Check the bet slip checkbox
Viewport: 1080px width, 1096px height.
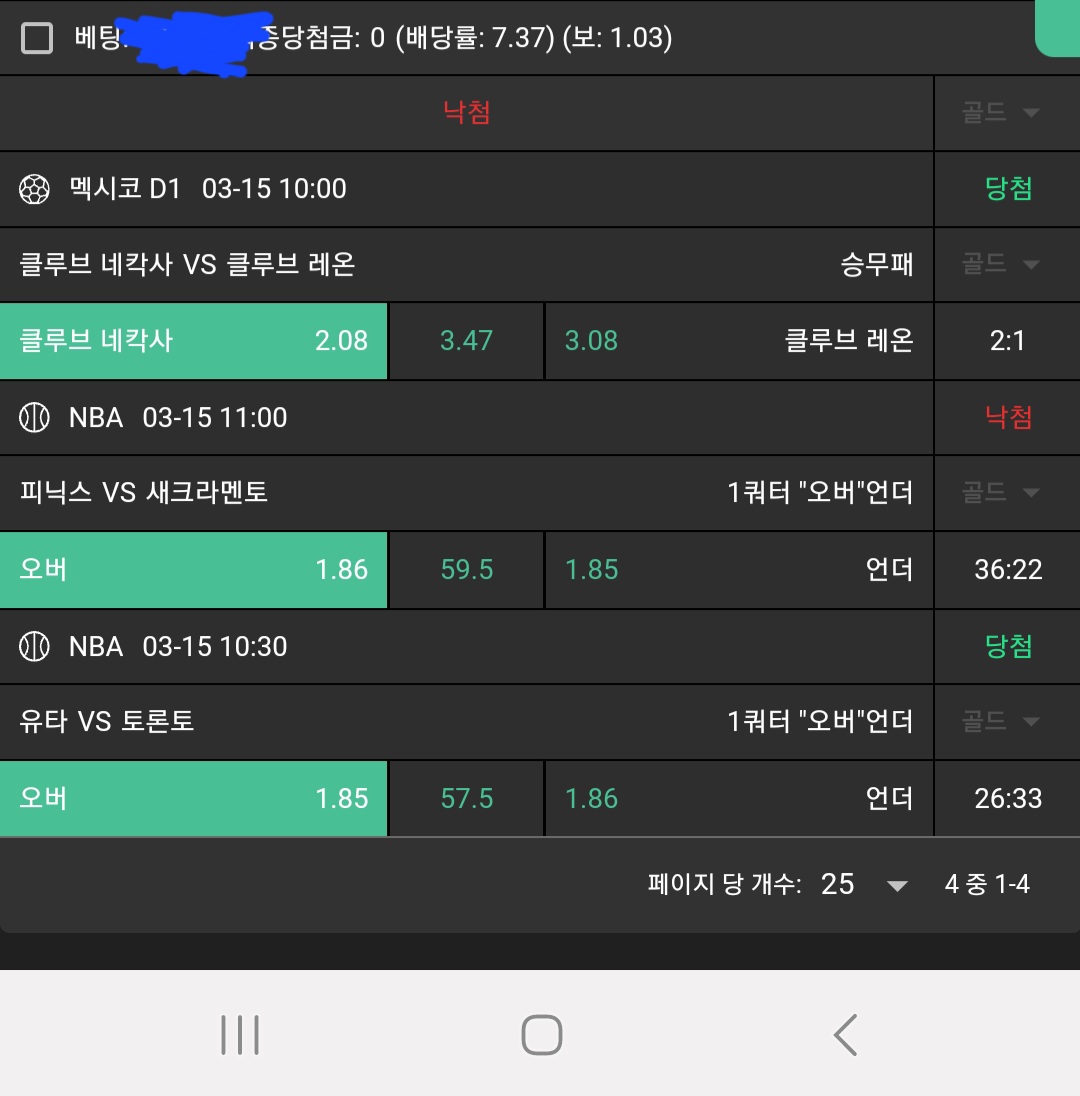(x=37, y=39)
